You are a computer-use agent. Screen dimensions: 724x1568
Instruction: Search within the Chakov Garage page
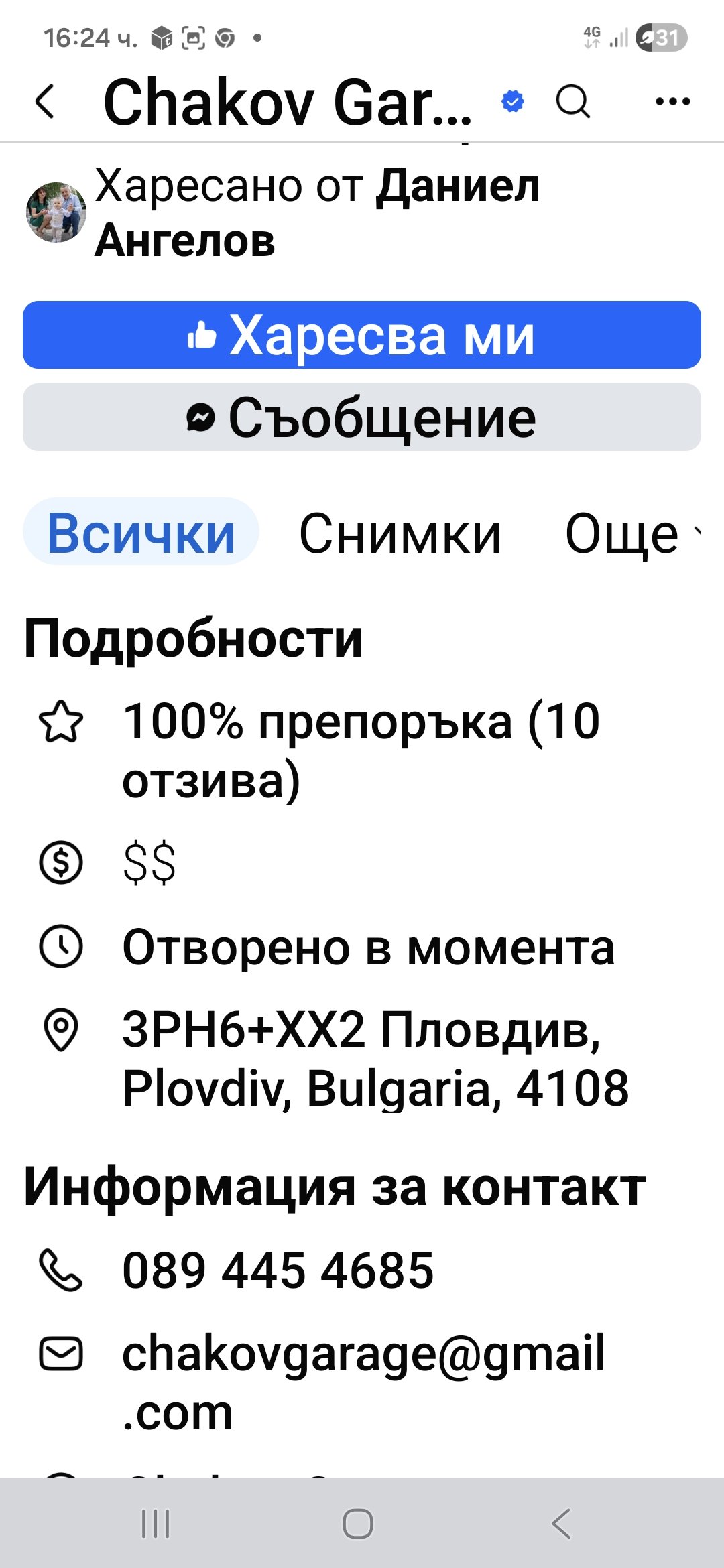click(572, 102)
